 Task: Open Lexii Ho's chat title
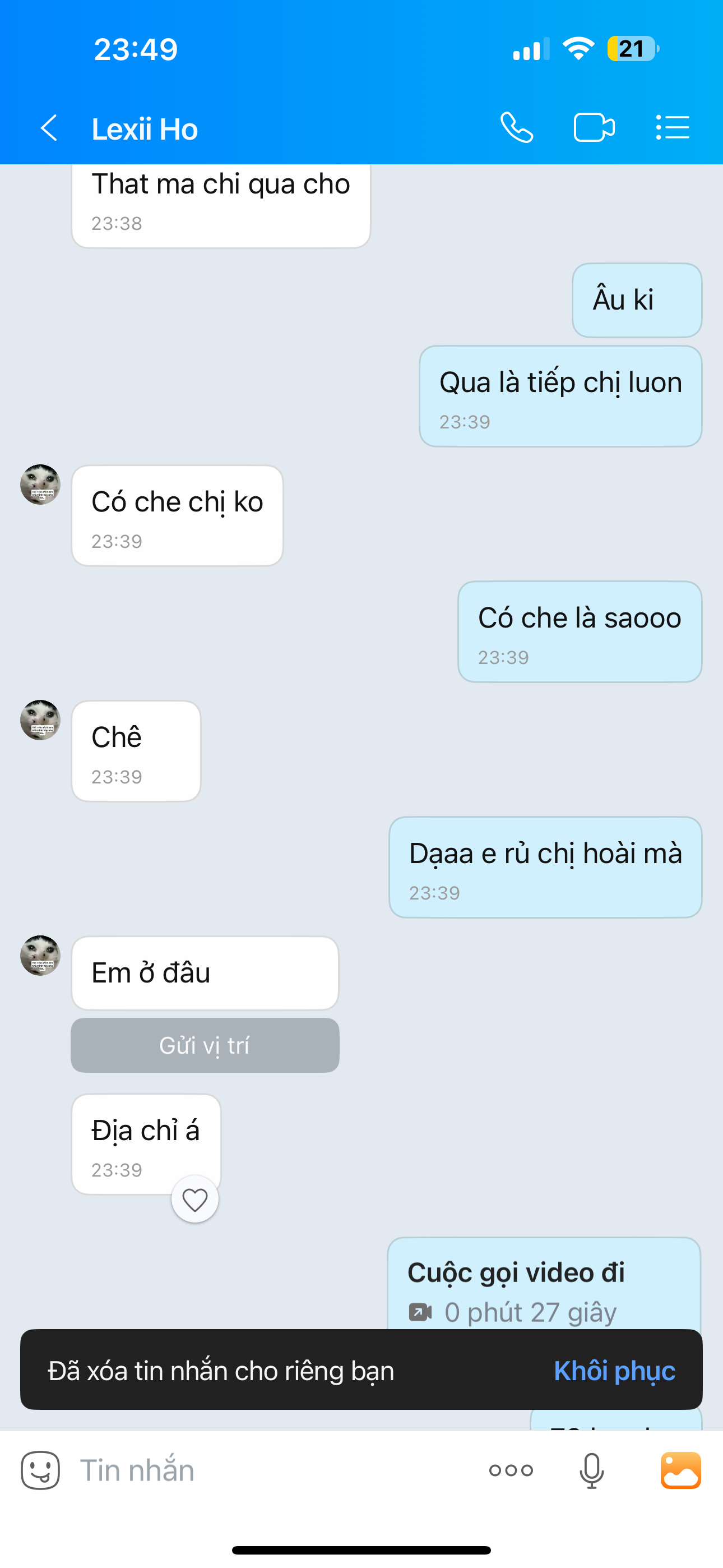click(145, 129)
